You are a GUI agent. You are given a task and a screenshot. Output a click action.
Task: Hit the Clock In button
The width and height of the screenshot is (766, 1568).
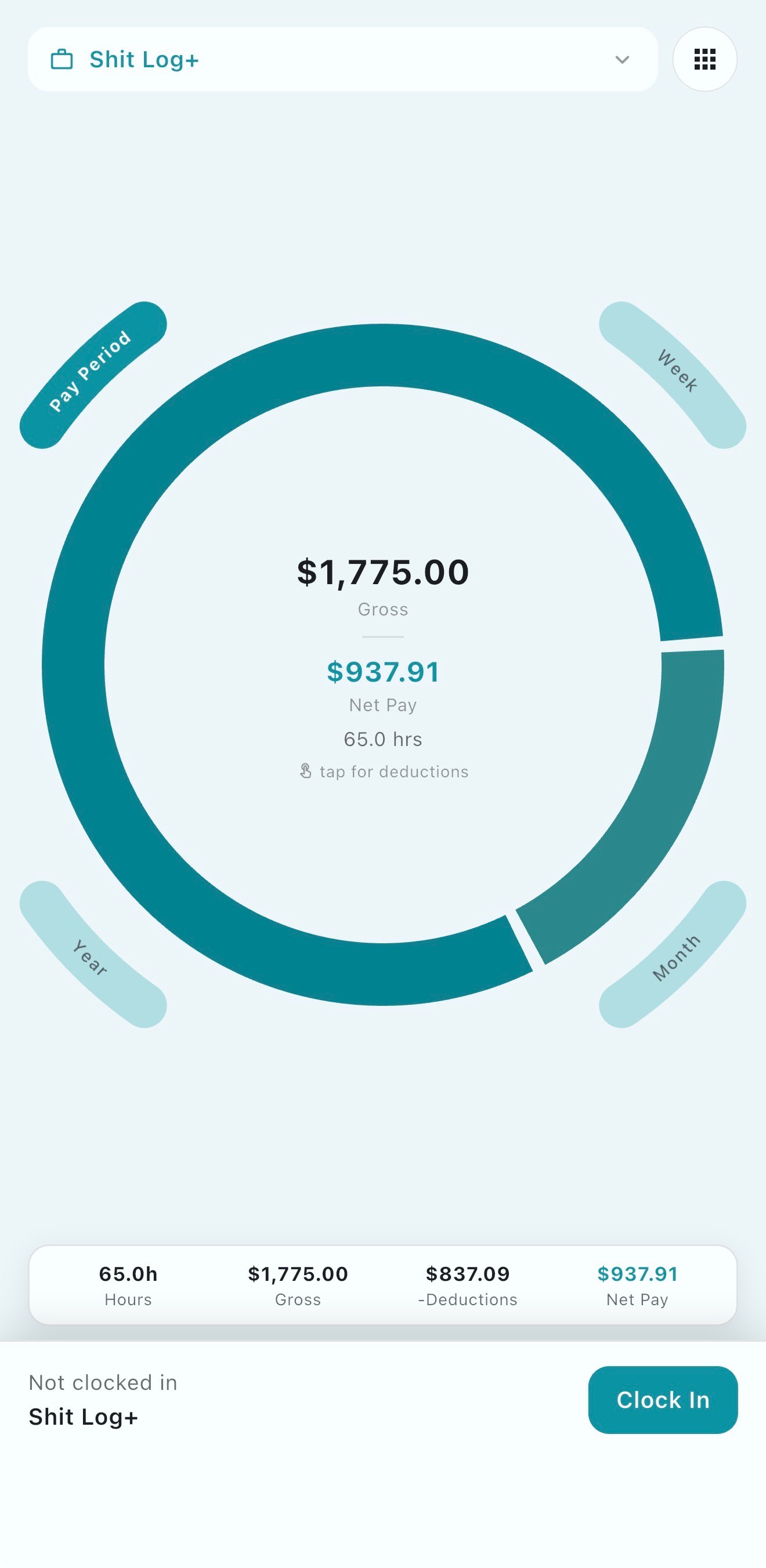tap(663, 1399)
